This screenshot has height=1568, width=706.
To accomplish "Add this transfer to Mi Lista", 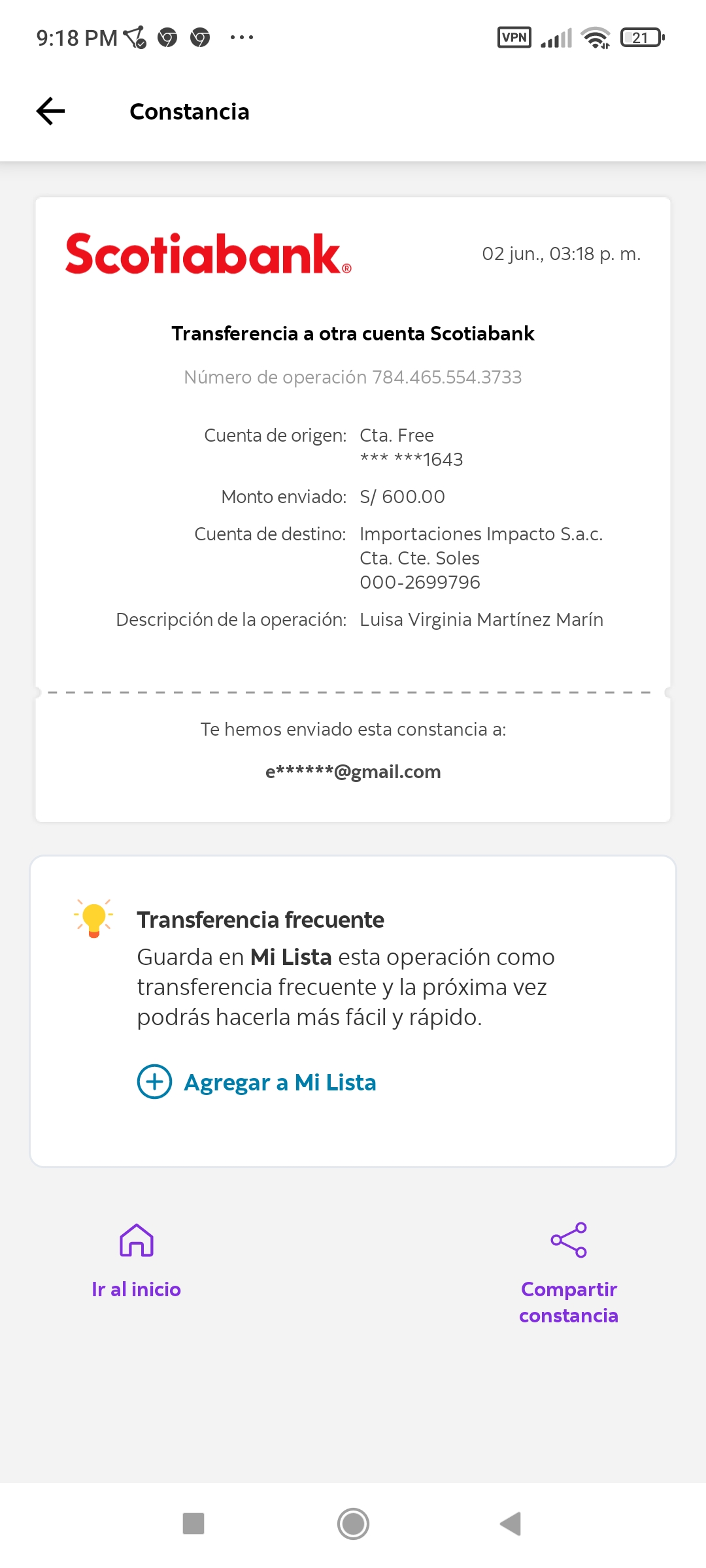I will [258, 1082].
